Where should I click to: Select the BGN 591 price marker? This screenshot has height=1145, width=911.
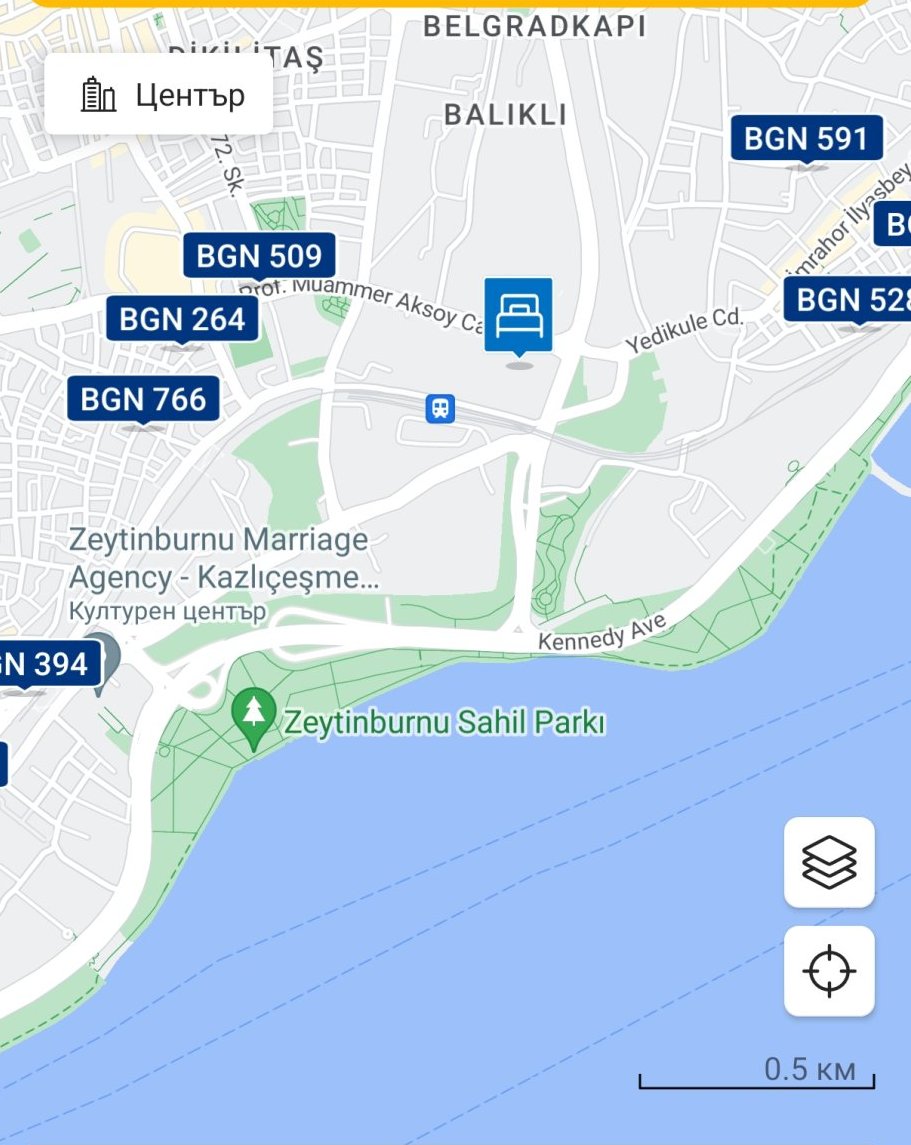click(x=807, y=138)
